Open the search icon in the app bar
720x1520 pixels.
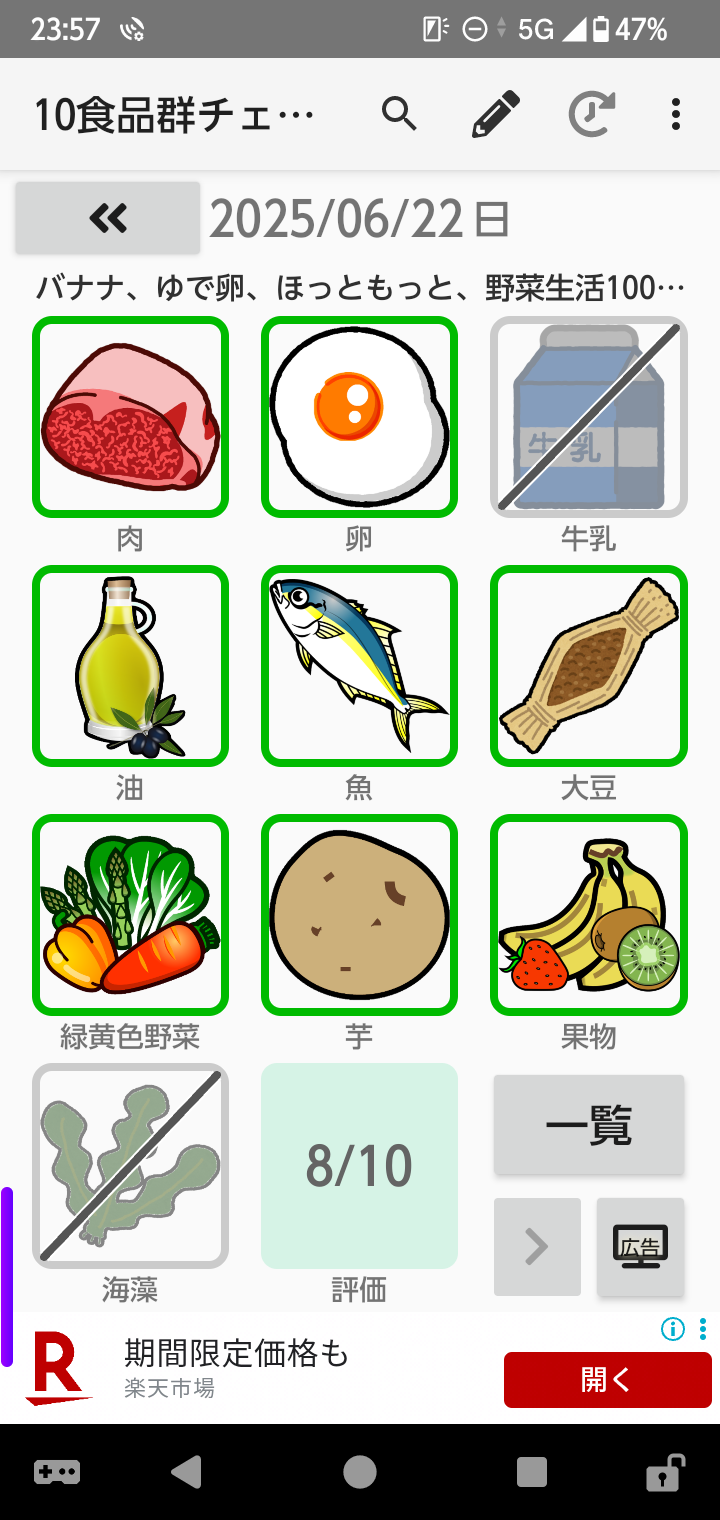[x=399, y=115]
